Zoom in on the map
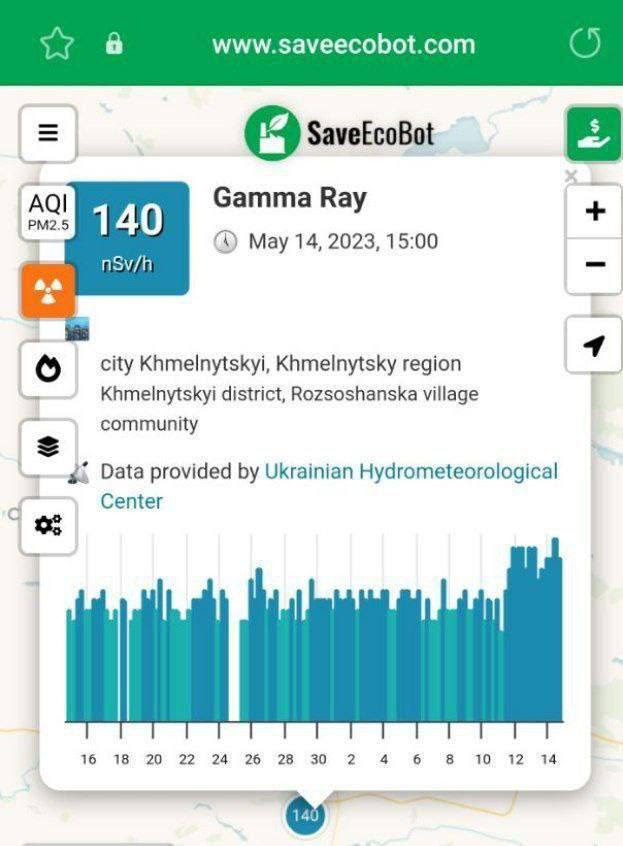 594,212
